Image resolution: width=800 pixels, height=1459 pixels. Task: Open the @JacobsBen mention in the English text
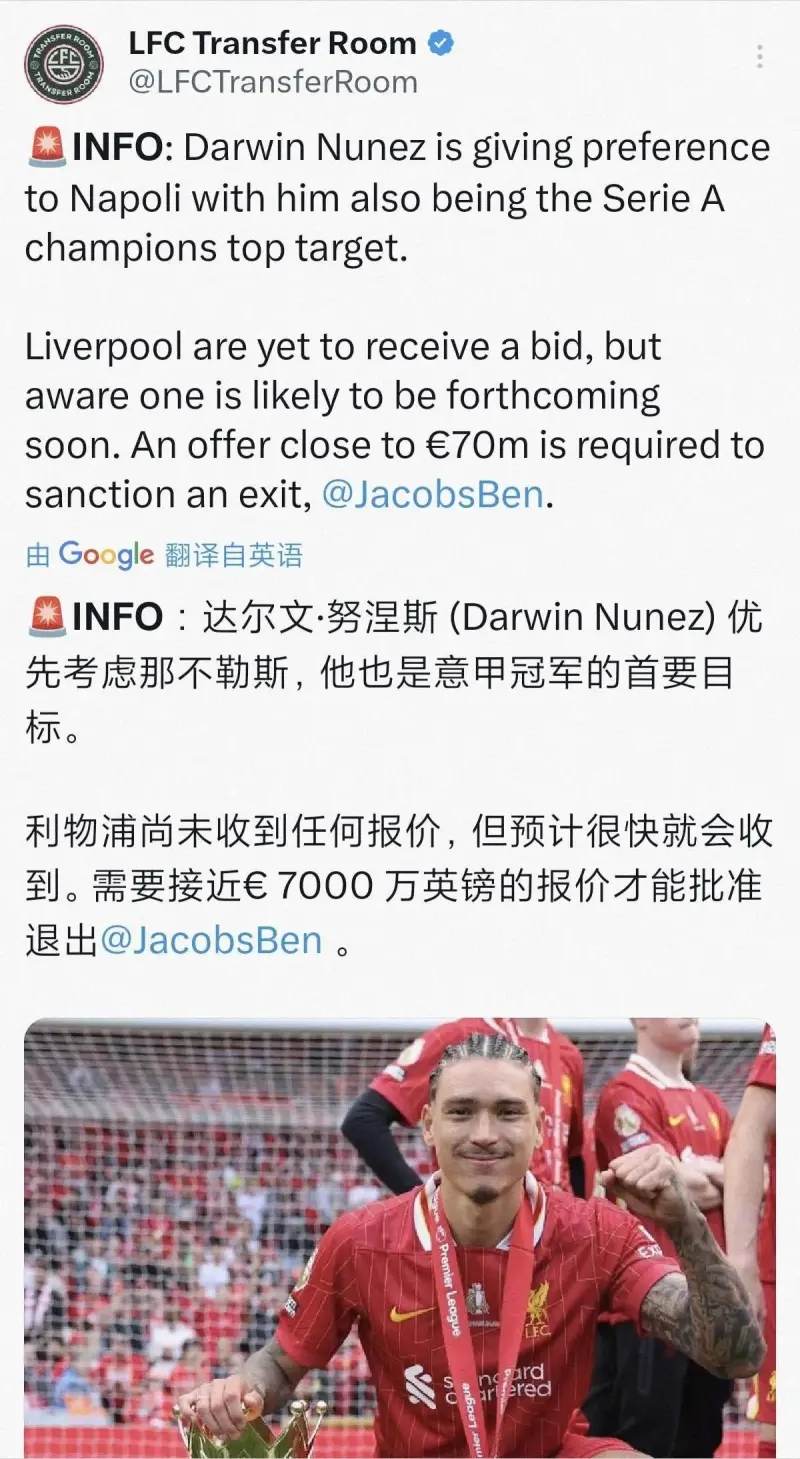click(432, 494)
